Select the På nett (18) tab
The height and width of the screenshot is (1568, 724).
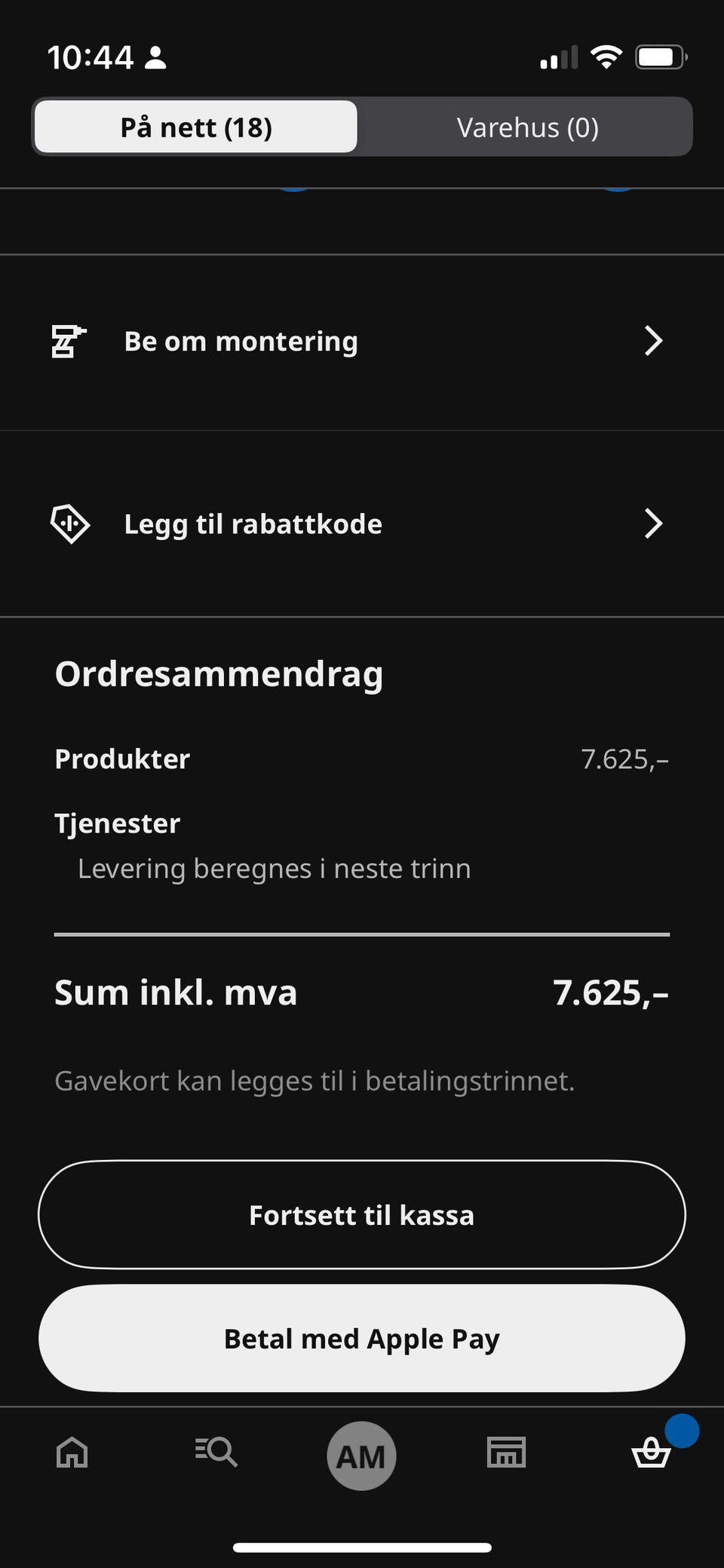coord(196,127)
